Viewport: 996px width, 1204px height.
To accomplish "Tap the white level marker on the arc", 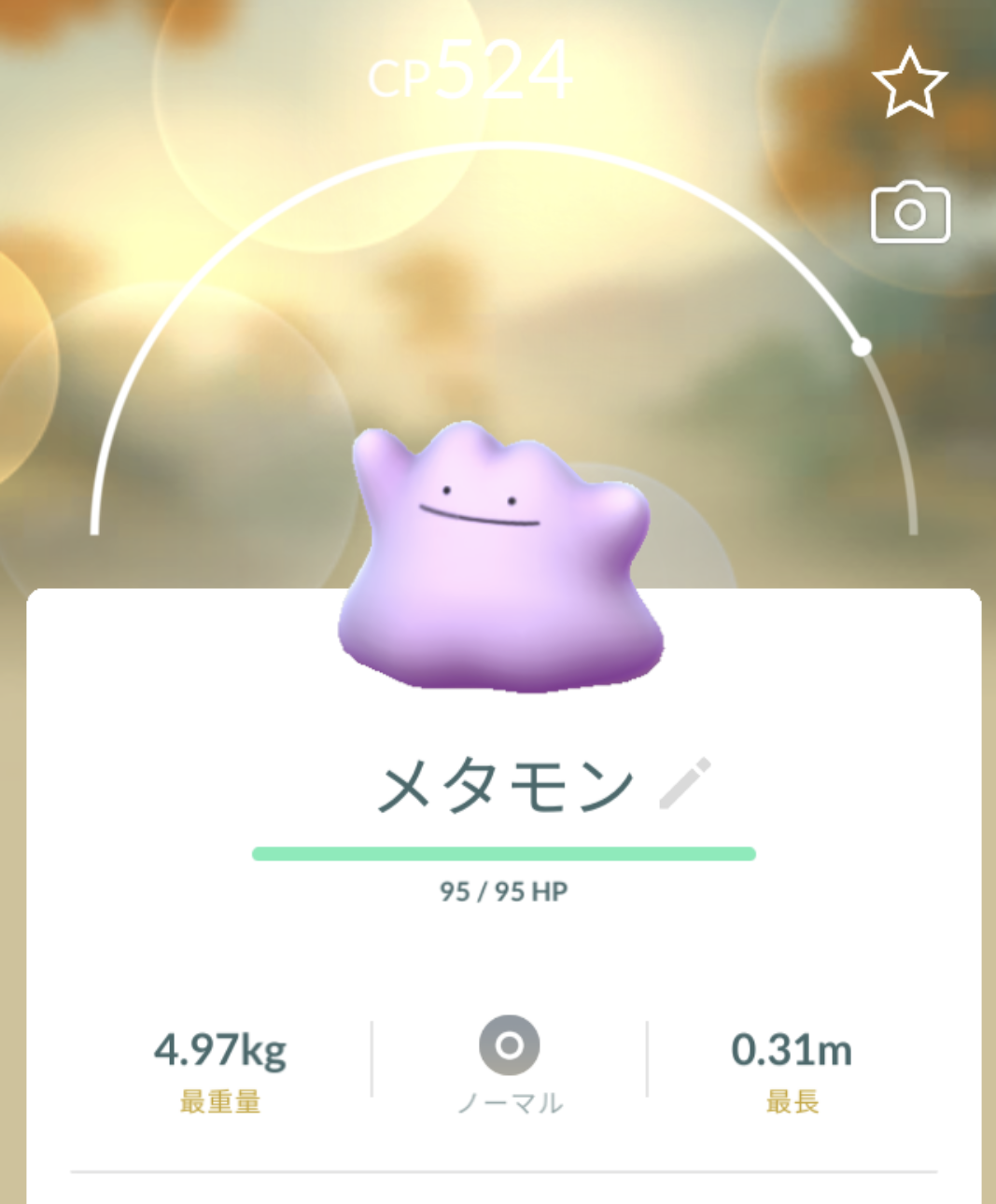I will point(860,345).
